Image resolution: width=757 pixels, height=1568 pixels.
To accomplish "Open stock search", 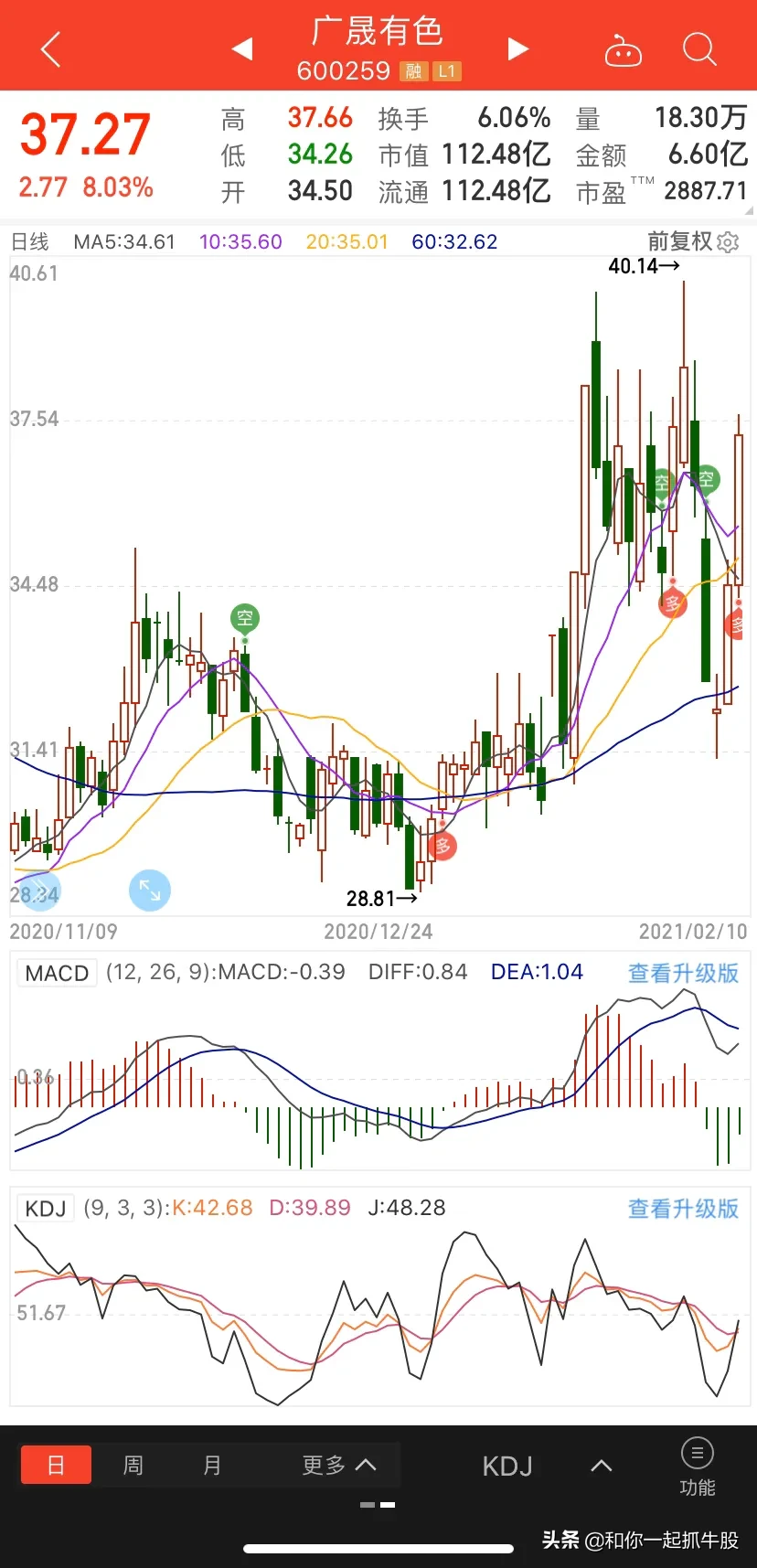I will click(x=699, y=48).
